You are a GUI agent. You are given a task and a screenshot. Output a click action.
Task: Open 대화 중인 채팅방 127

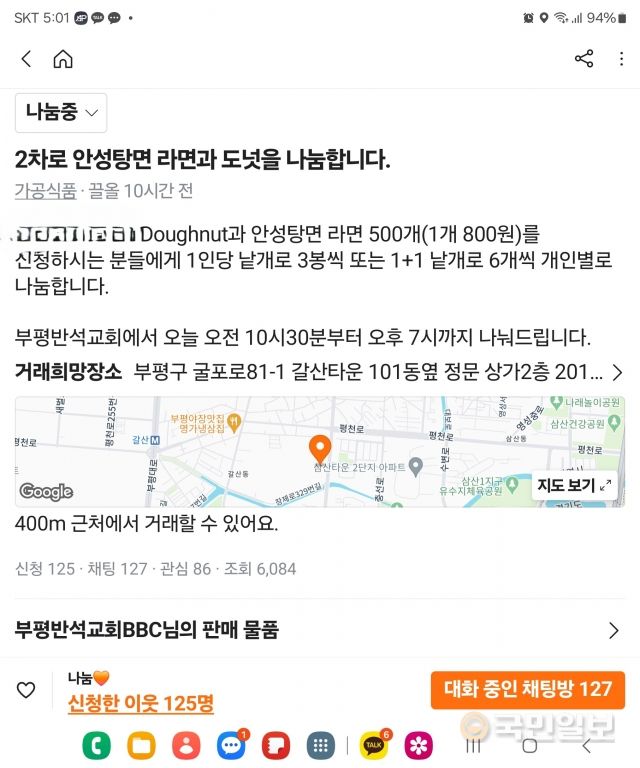click(x=527, y=689)
